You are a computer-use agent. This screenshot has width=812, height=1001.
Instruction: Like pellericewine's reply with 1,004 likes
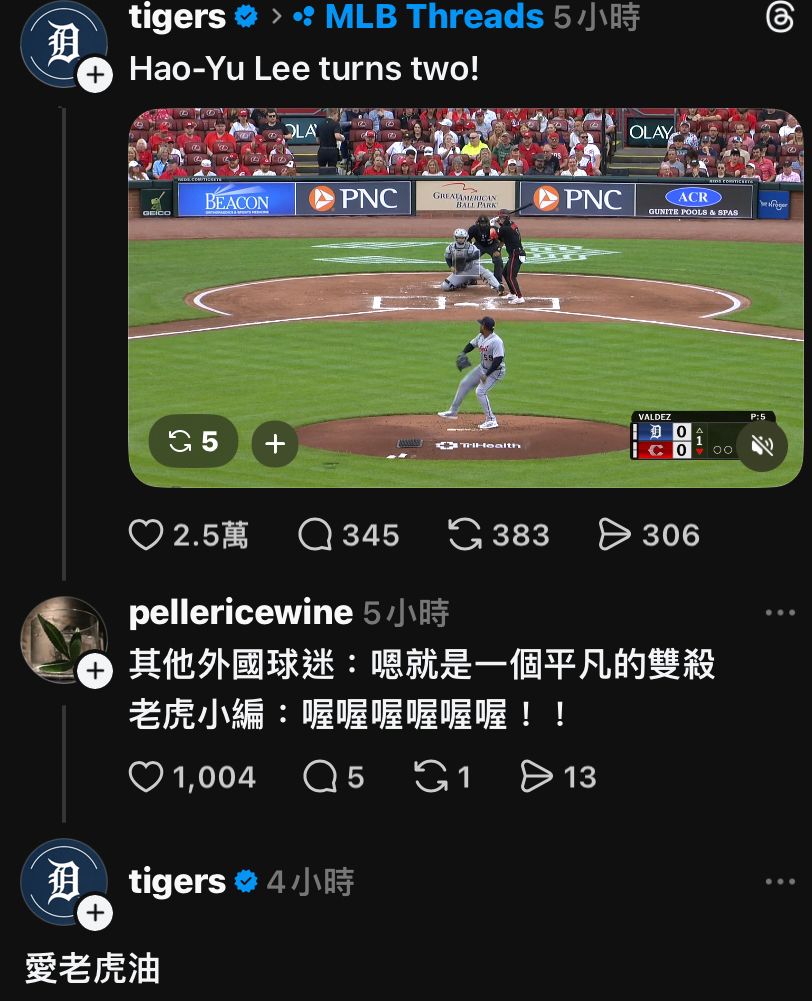146,777
